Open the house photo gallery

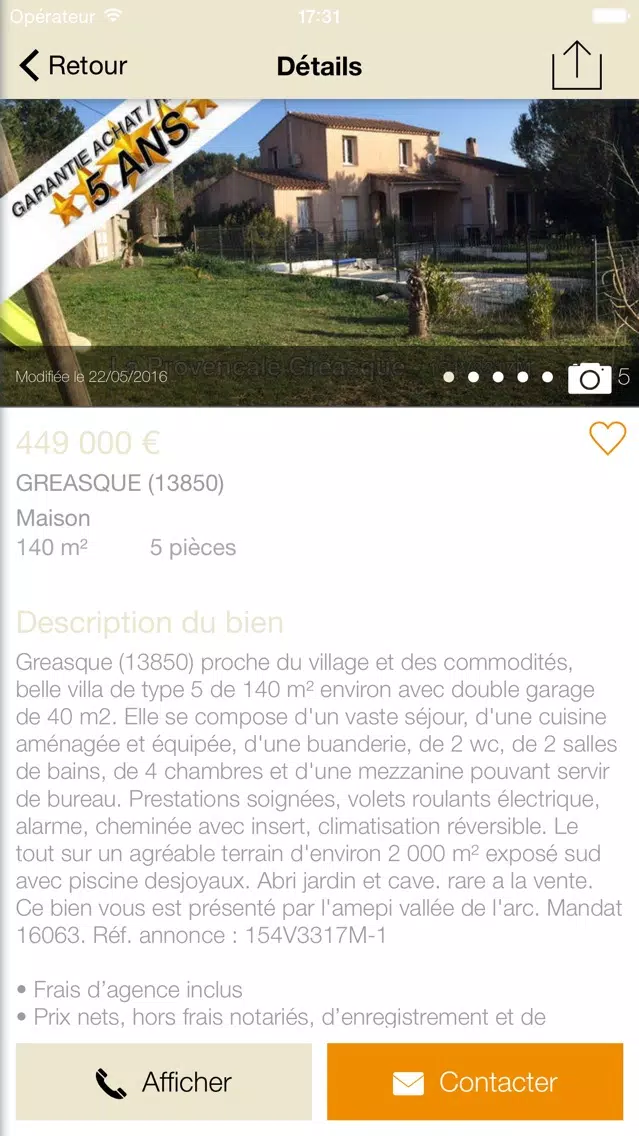320,252
